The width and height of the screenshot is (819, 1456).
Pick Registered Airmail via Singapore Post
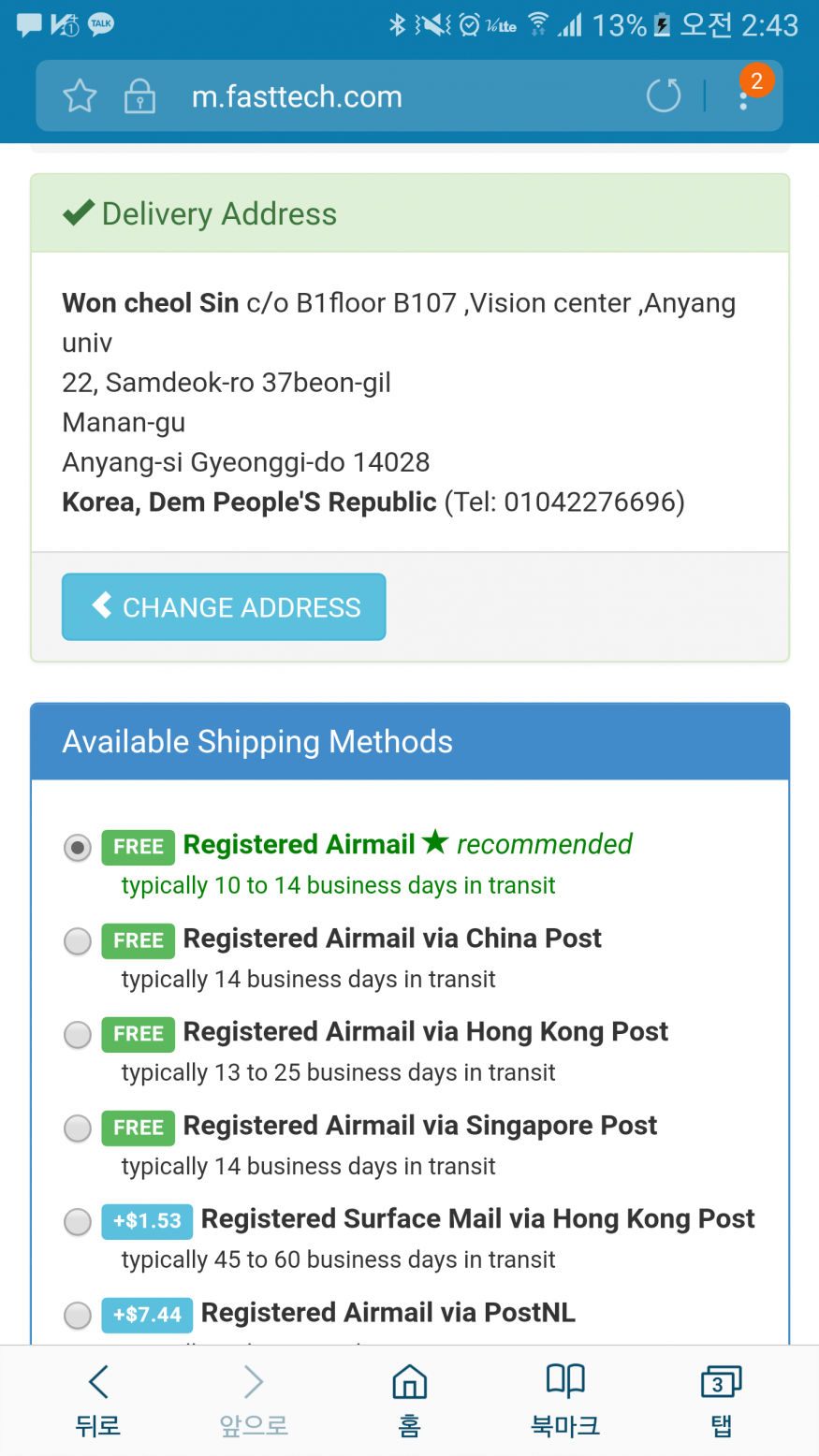(78, 1128)
